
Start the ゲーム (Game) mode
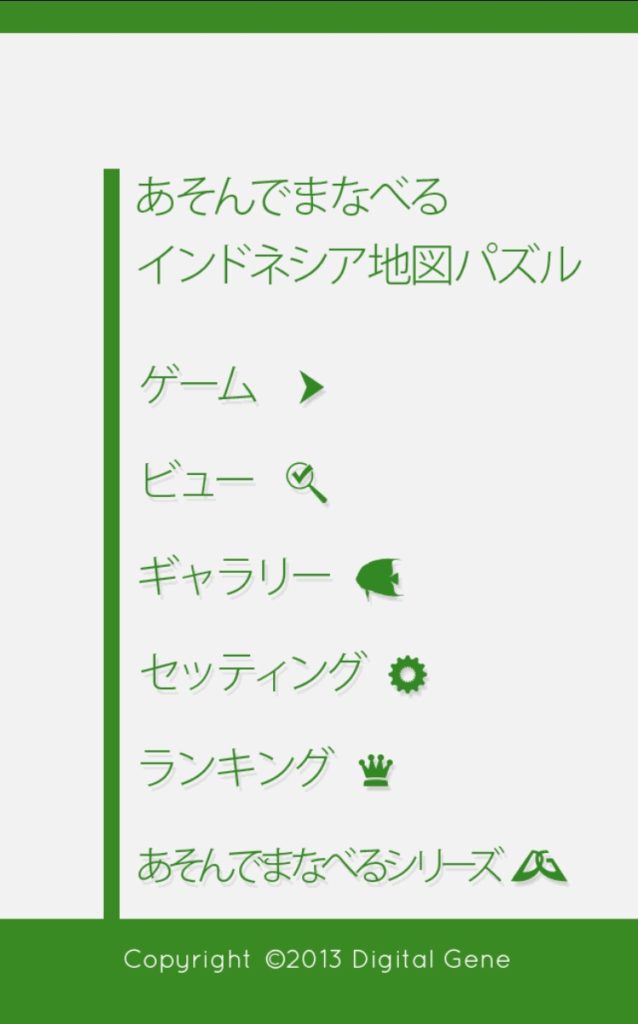point(231,387)
